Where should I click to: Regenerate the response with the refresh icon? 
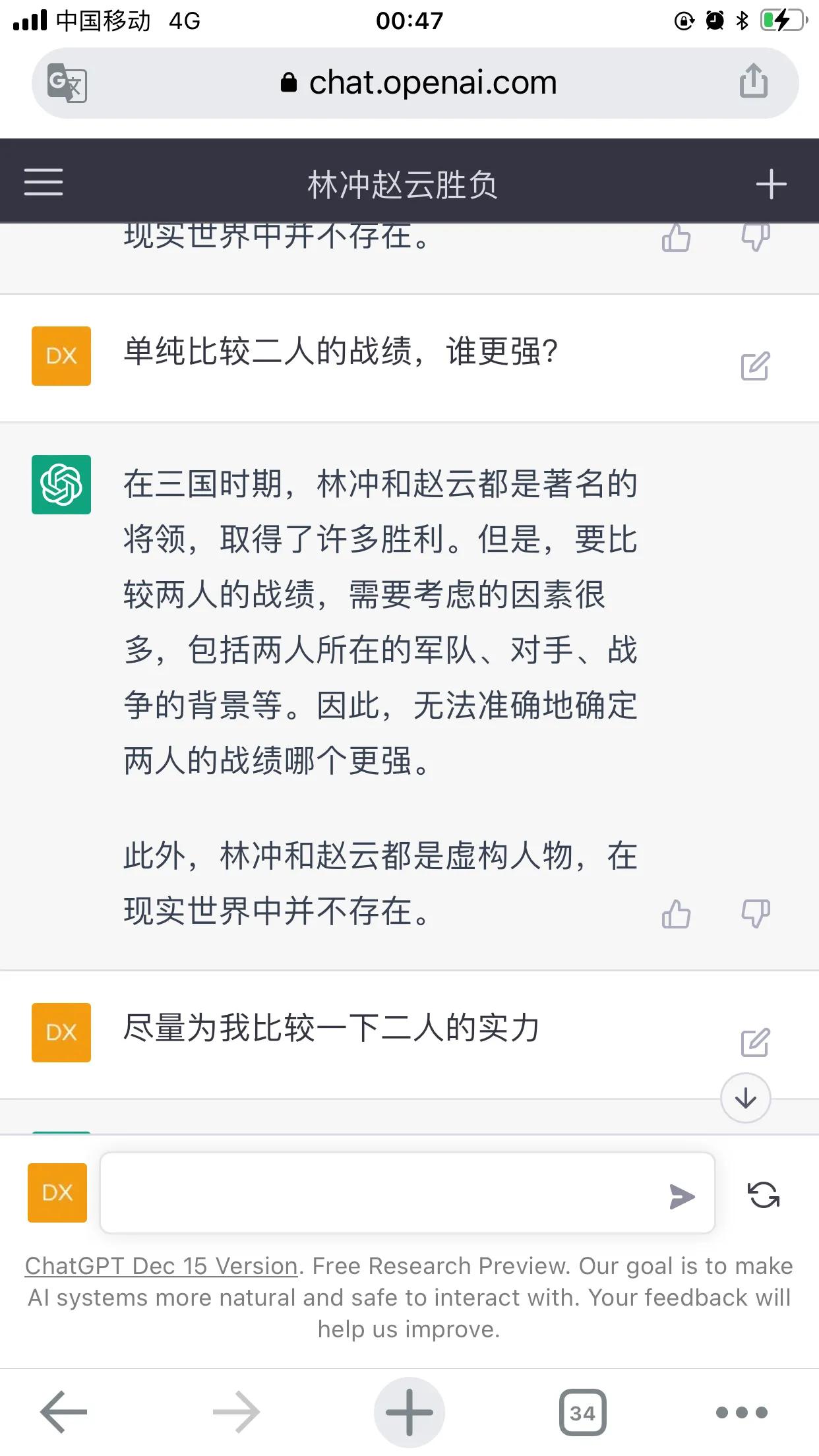pyautogui.click(x=763, y=1194)
